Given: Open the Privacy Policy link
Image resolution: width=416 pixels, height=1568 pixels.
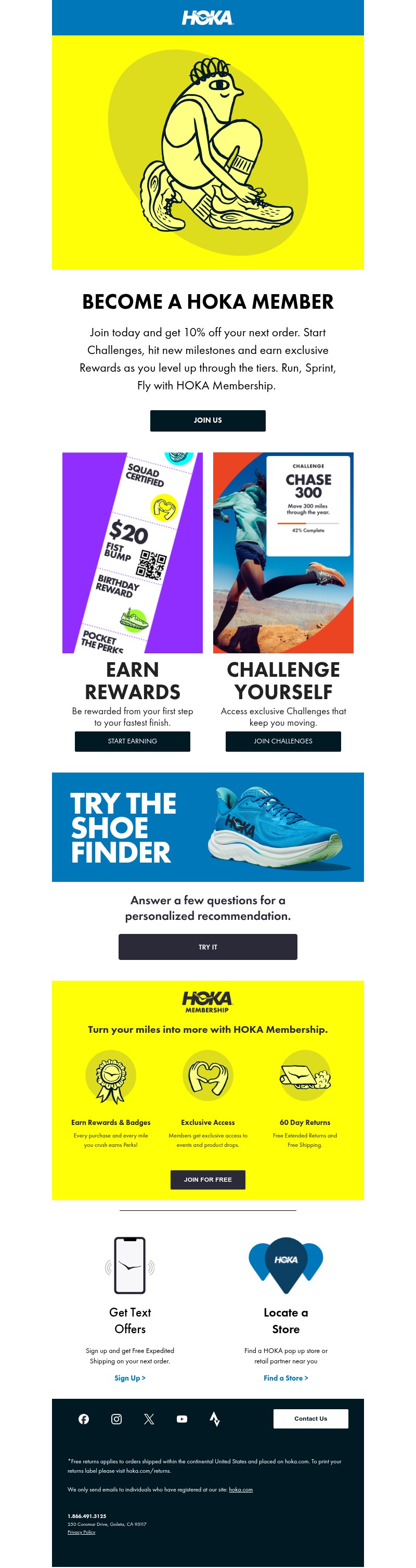Looking at the screenshot, I should [82, 1532].
